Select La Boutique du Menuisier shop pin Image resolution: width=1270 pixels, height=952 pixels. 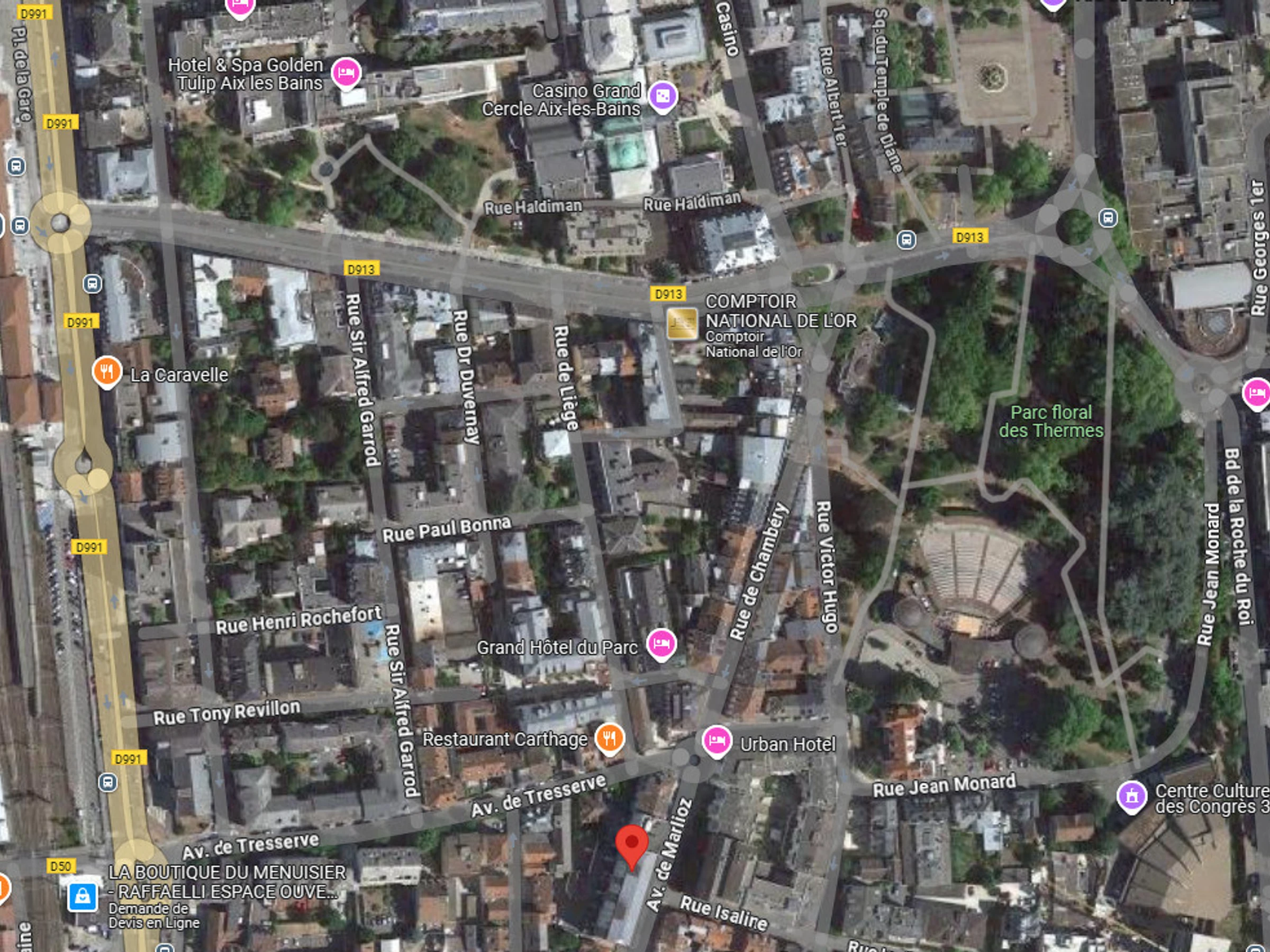pos(82,897)
